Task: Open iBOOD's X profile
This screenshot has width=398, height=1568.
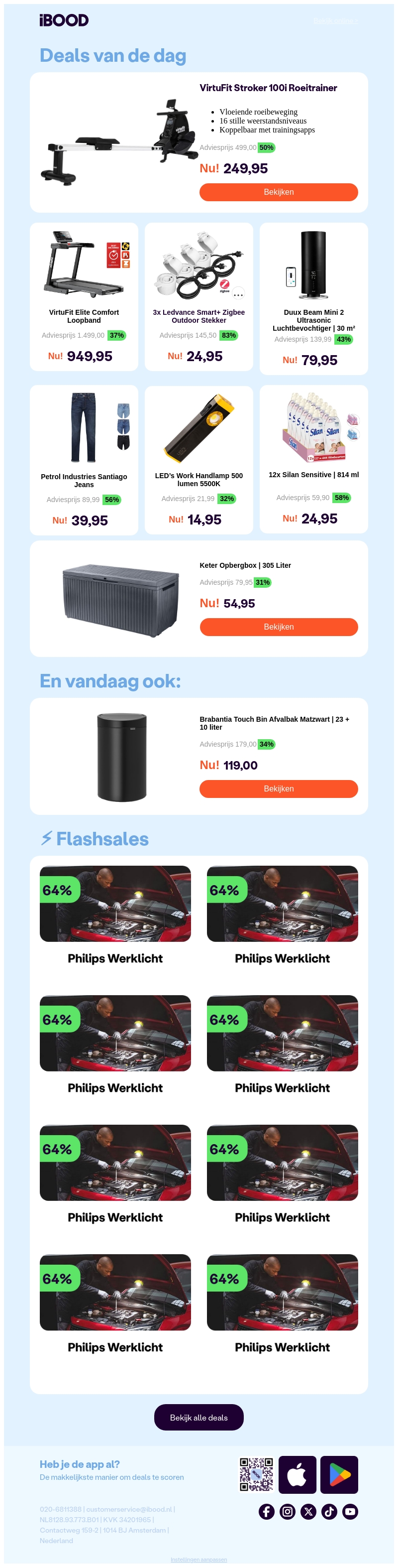Action: [x=308, y=1511]
